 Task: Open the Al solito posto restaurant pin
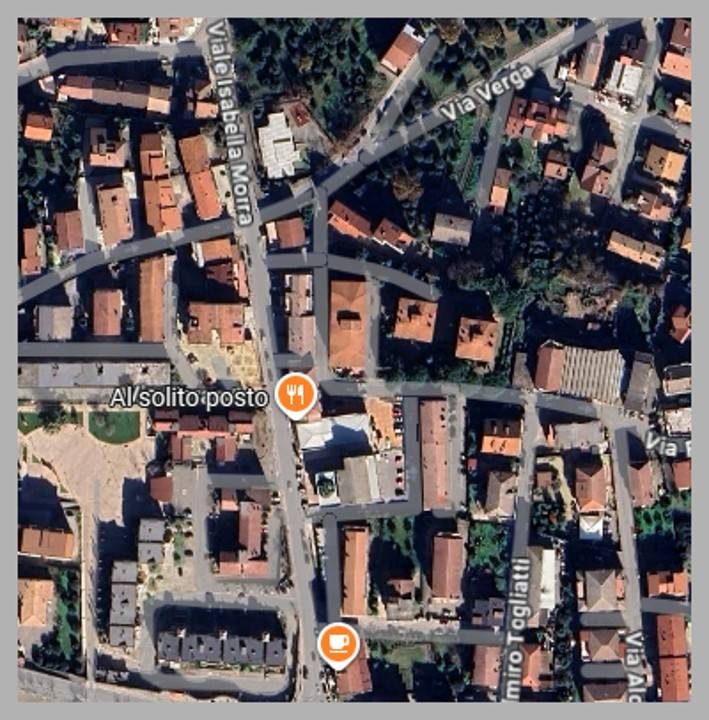(x=294, y=394)
